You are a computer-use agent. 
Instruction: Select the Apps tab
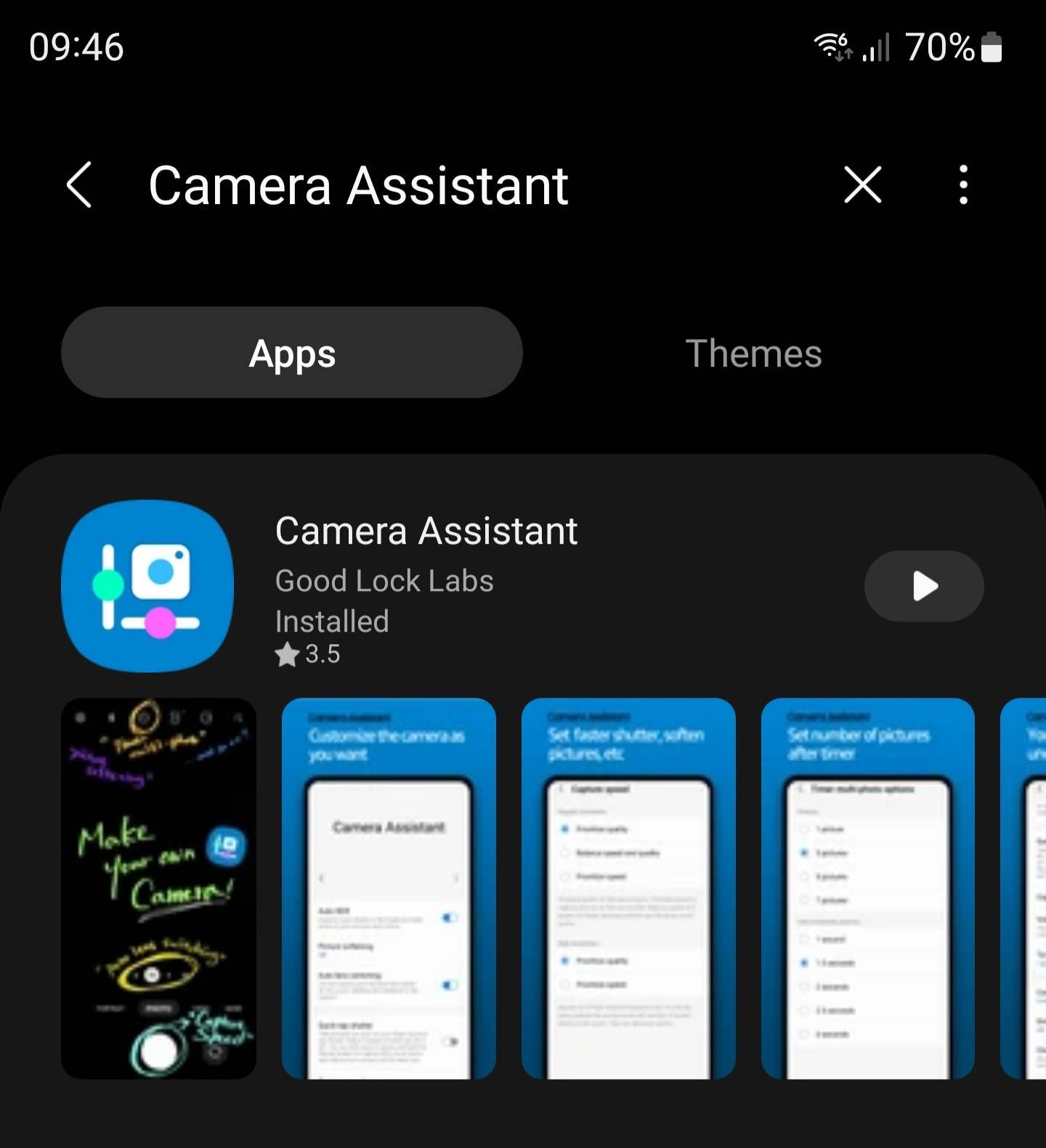(291, 354)
